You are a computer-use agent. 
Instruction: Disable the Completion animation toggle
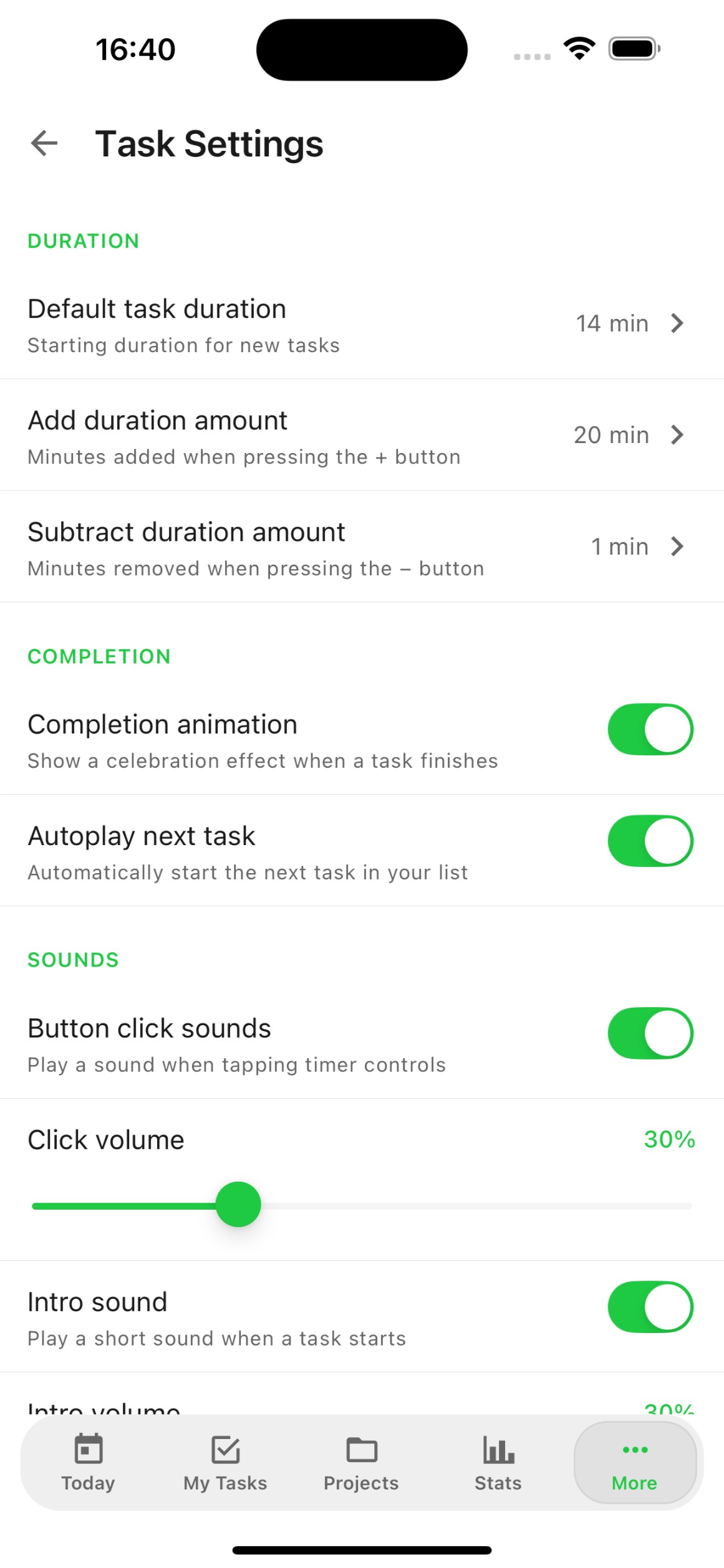(650, 729)
